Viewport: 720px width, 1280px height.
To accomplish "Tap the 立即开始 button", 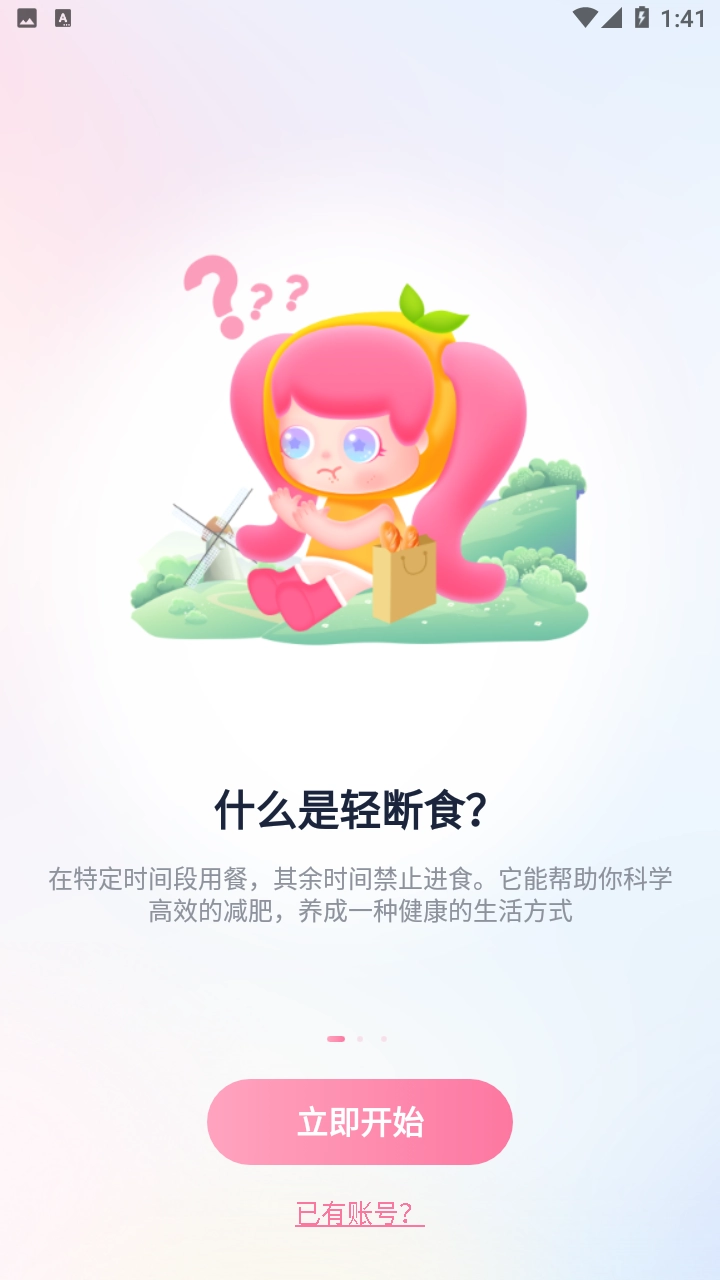I will tap(360, 1122).
